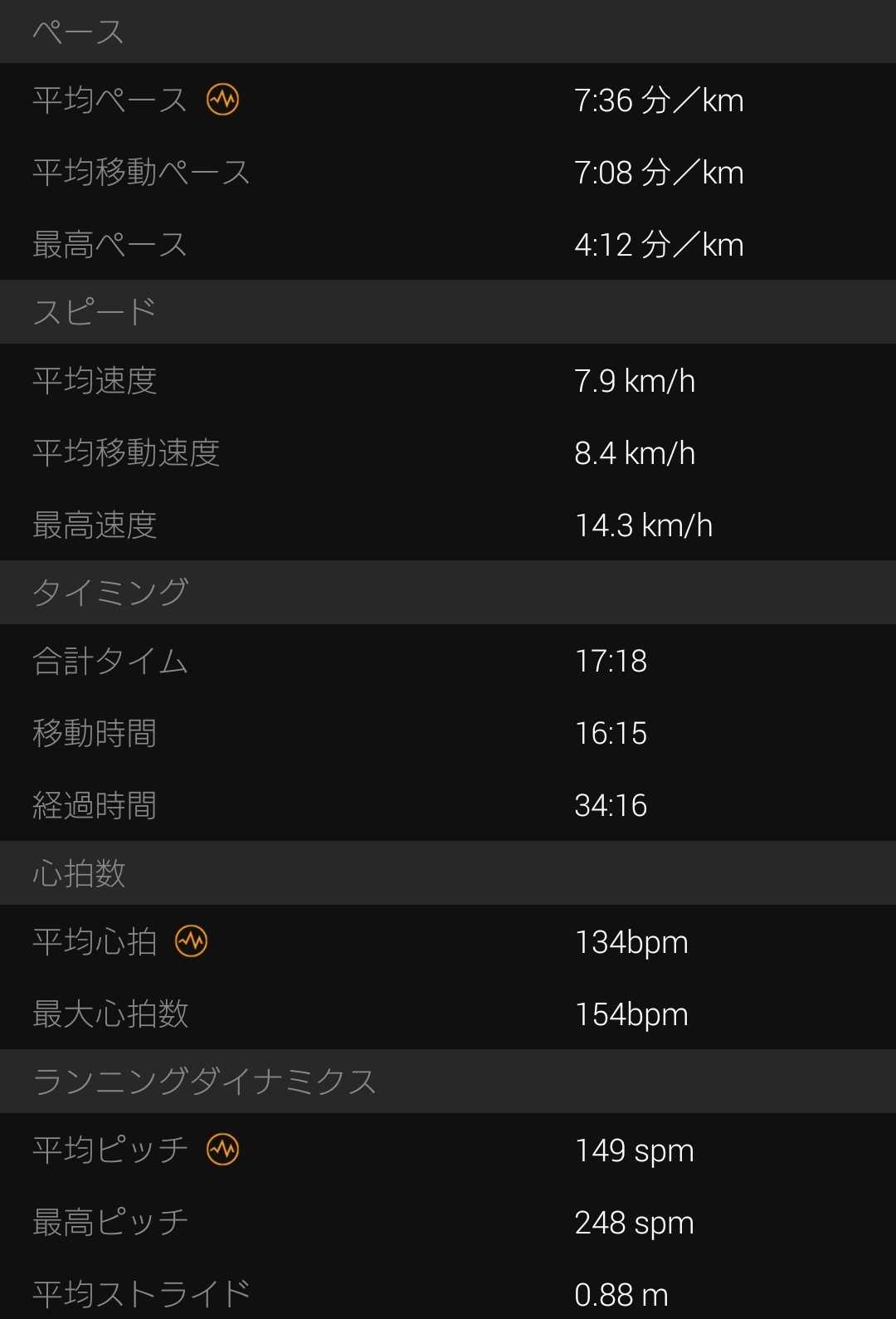This screenshot has height=1319, width=896.
Task: Open the chart icon beside 平均ペース
Action: click(222, 100)
